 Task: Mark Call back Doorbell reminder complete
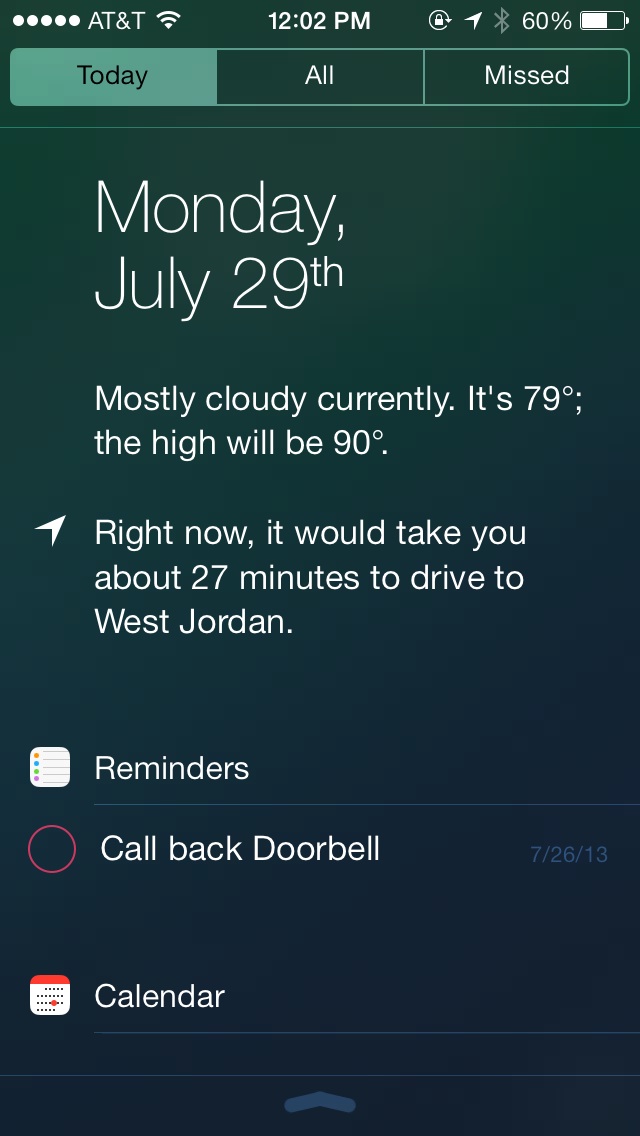pyautogui.click(x=52, y=849)
